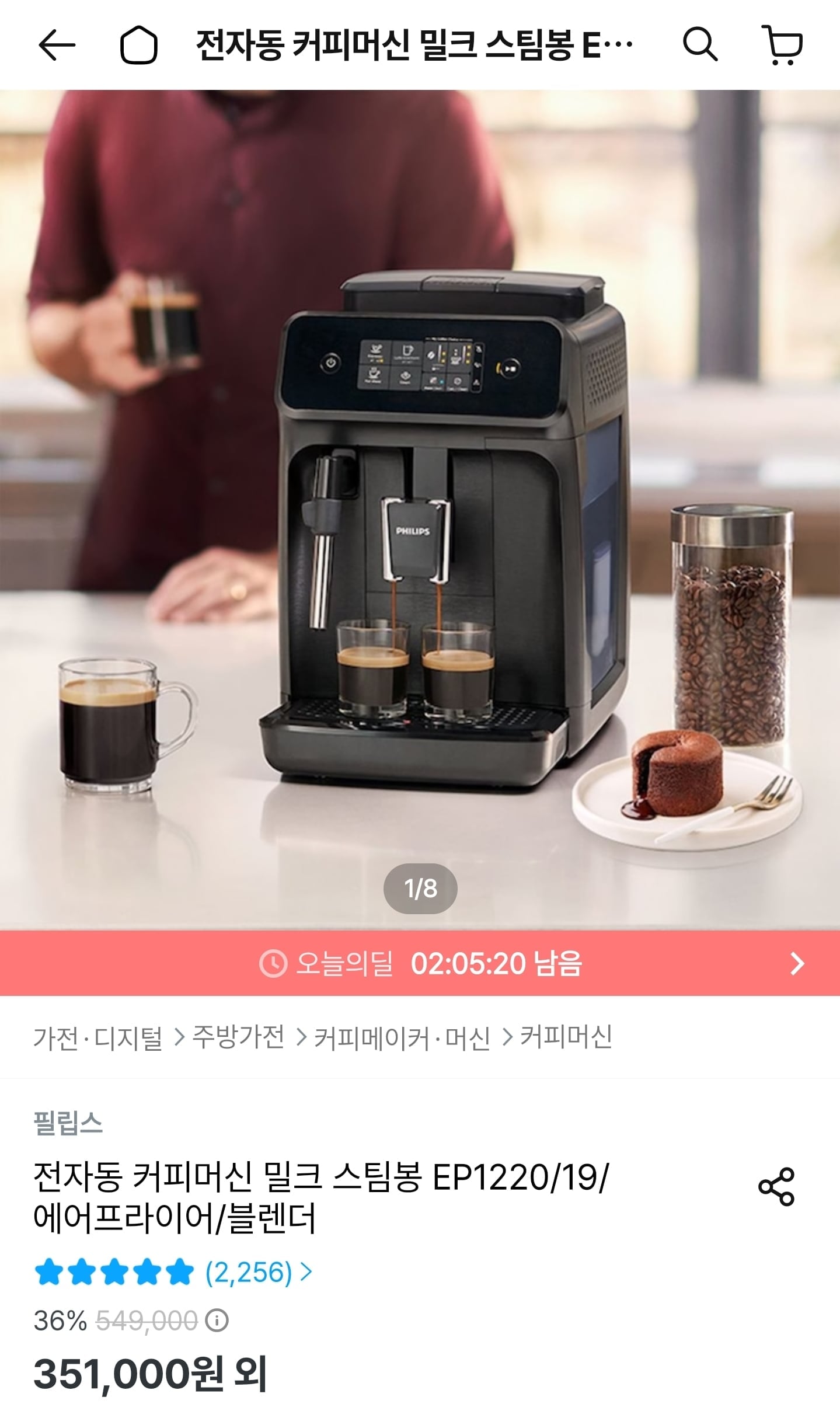Open the 커피머신 breadcrumb
Screen dimensions: 840x1418
(x=566, y=1037)
